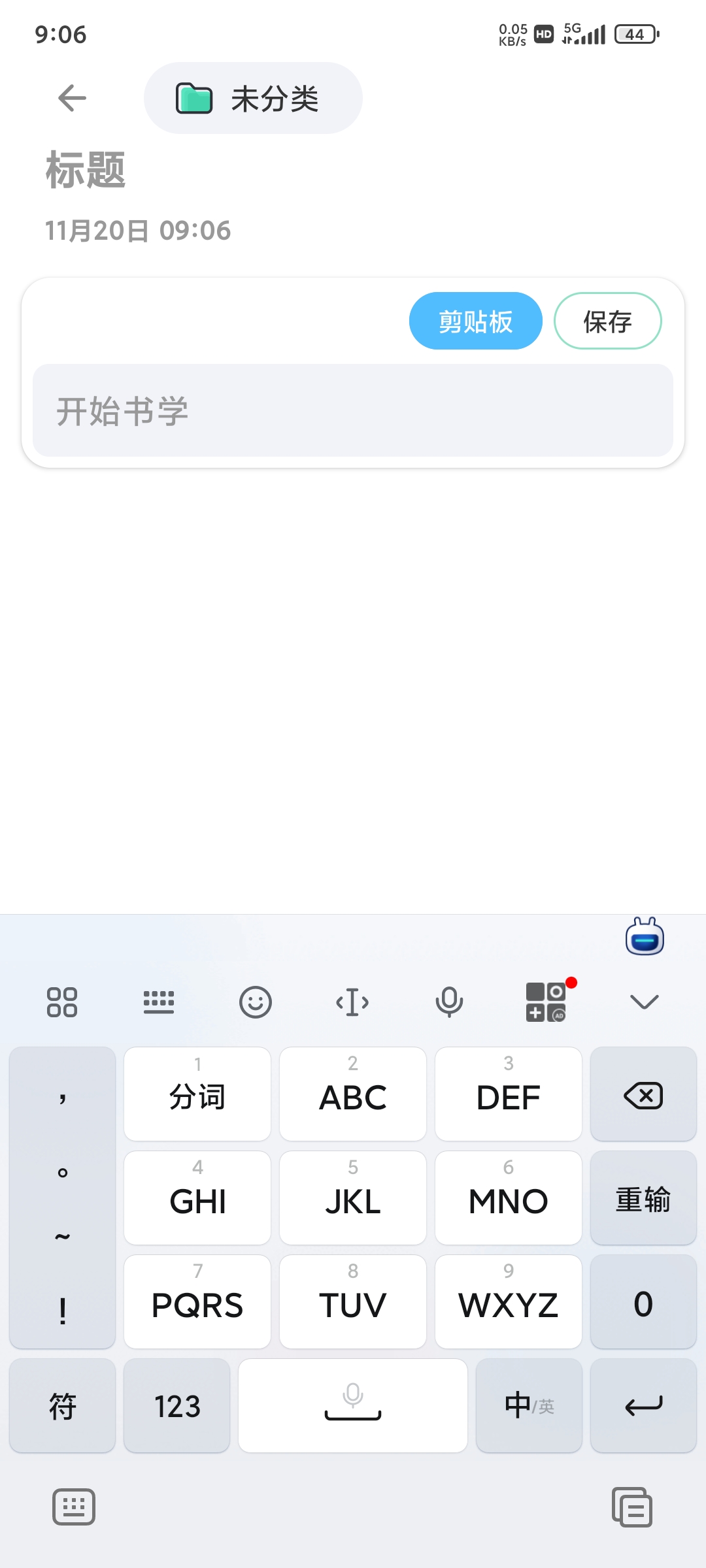Open the keyboard's four-square menu
706x1568 pixels.
click(x=62, y=1002)
